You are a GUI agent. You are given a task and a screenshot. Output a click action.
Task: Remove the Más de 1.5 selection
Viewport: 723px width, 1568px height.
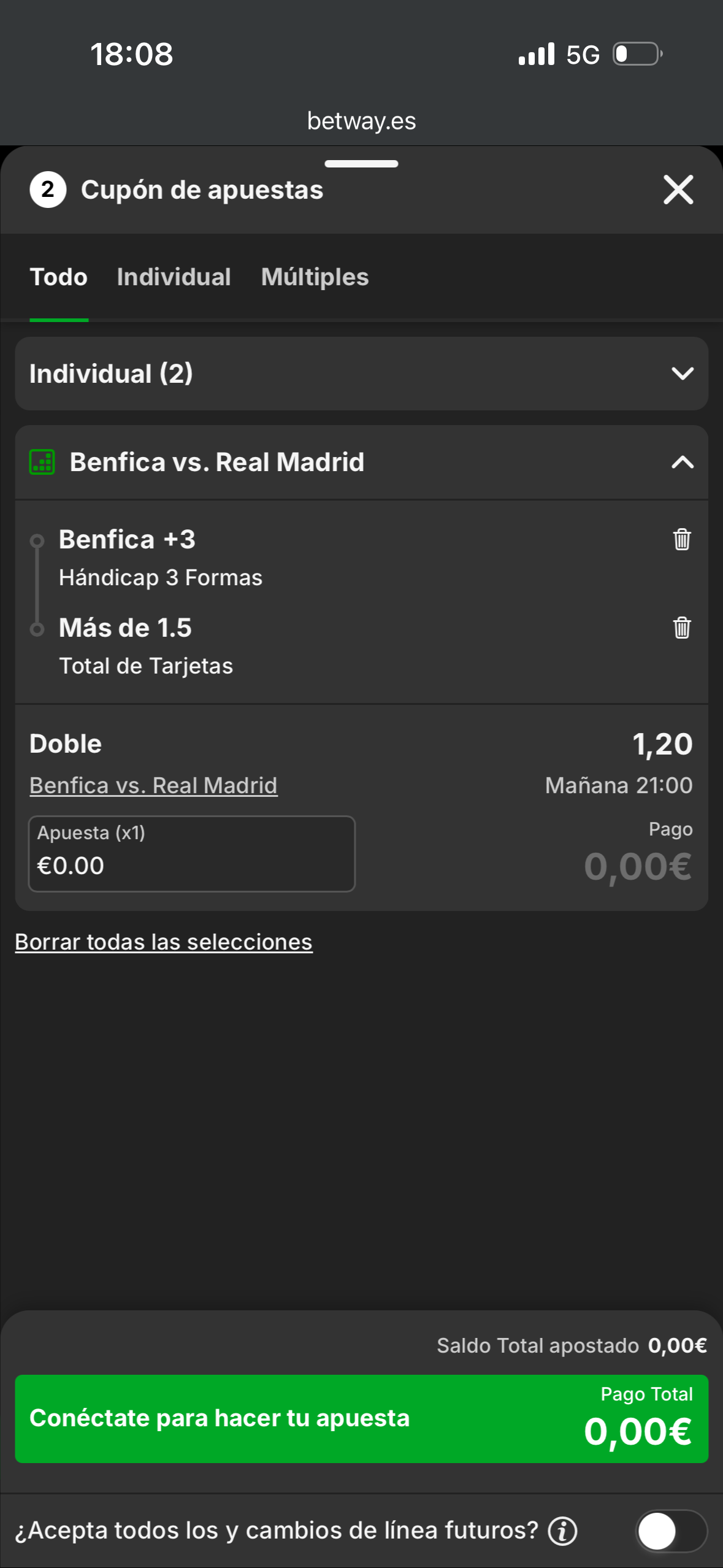[682, 628]
